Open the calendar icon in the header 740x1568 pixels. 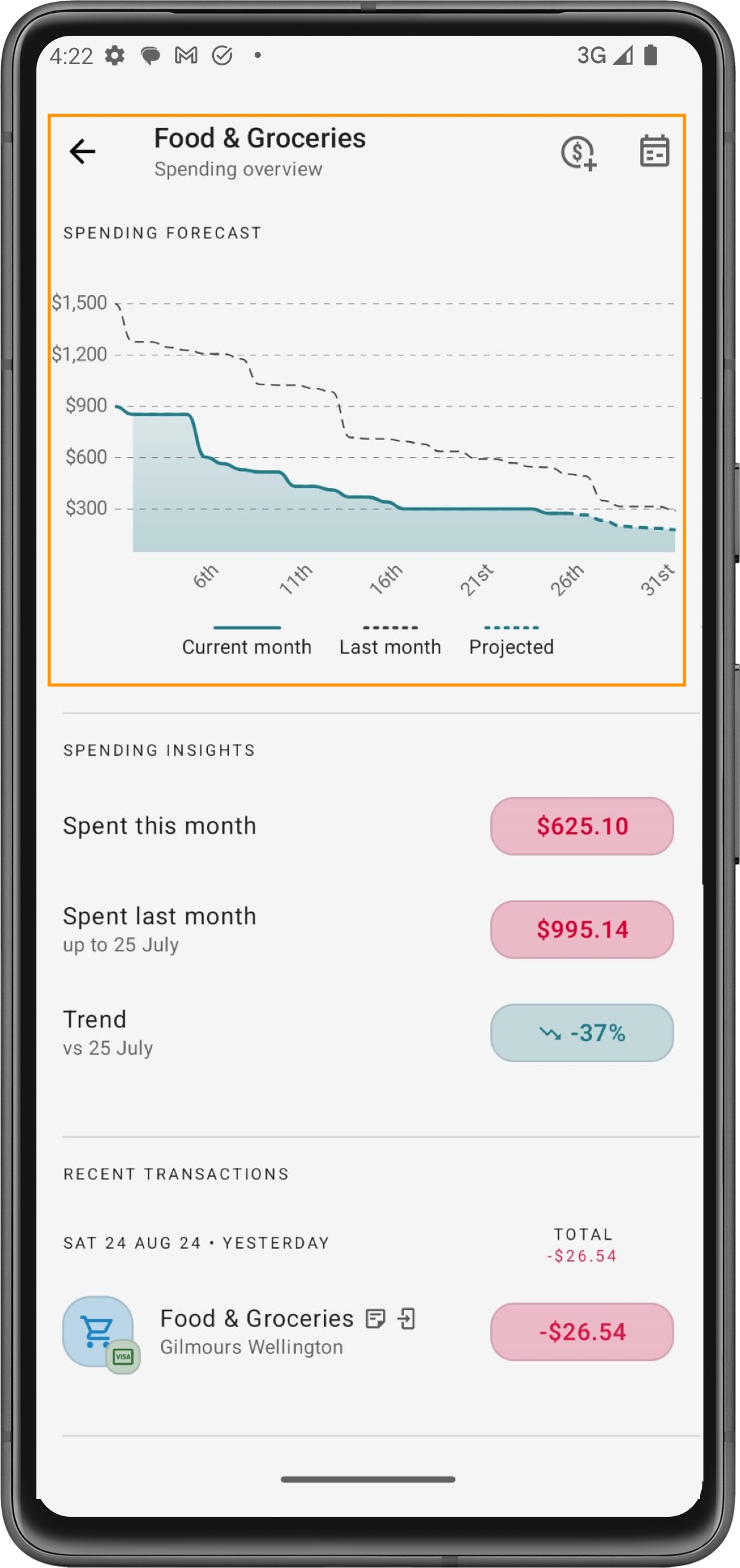[654, 151]
